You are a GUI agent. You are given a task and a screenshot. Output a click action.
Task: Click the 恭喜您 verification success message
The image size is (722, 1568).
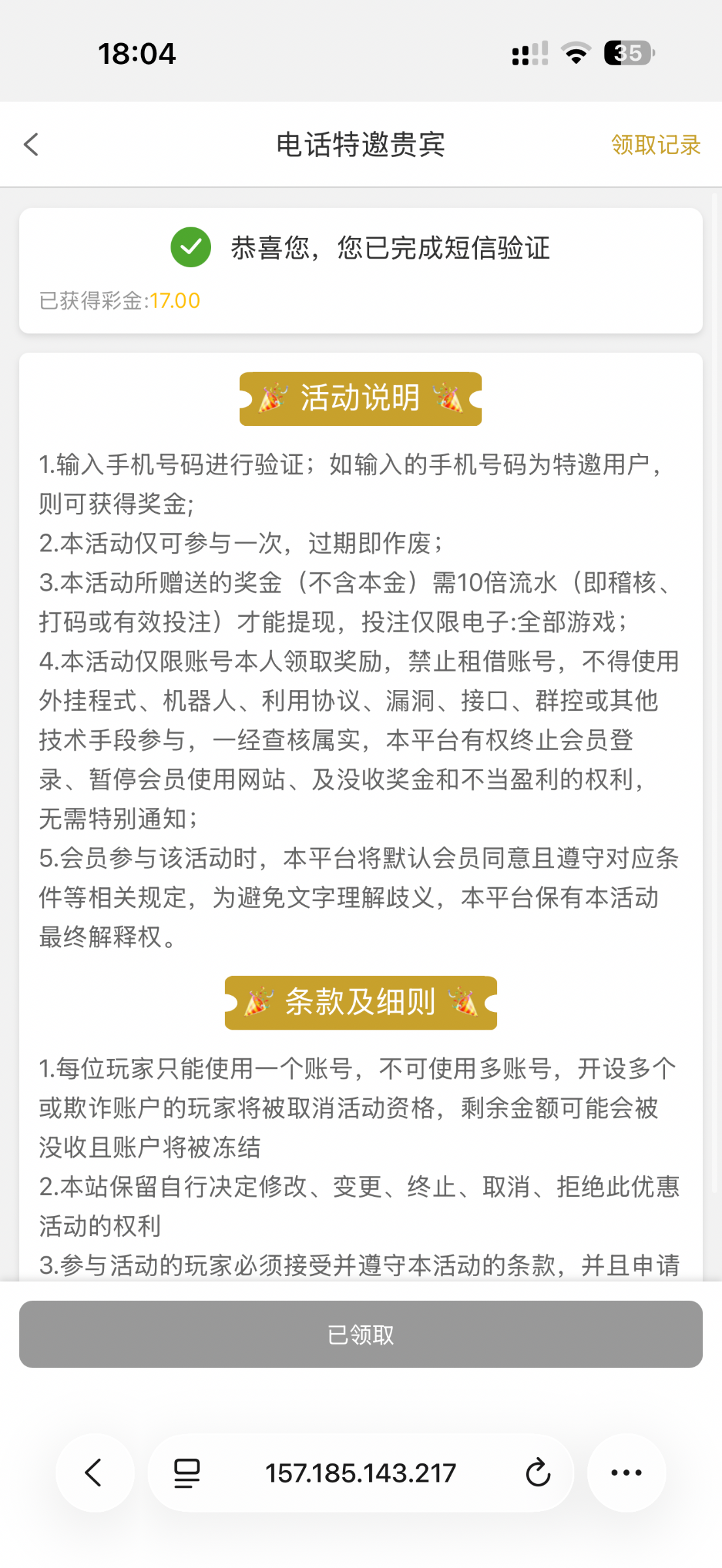(392, 249)
